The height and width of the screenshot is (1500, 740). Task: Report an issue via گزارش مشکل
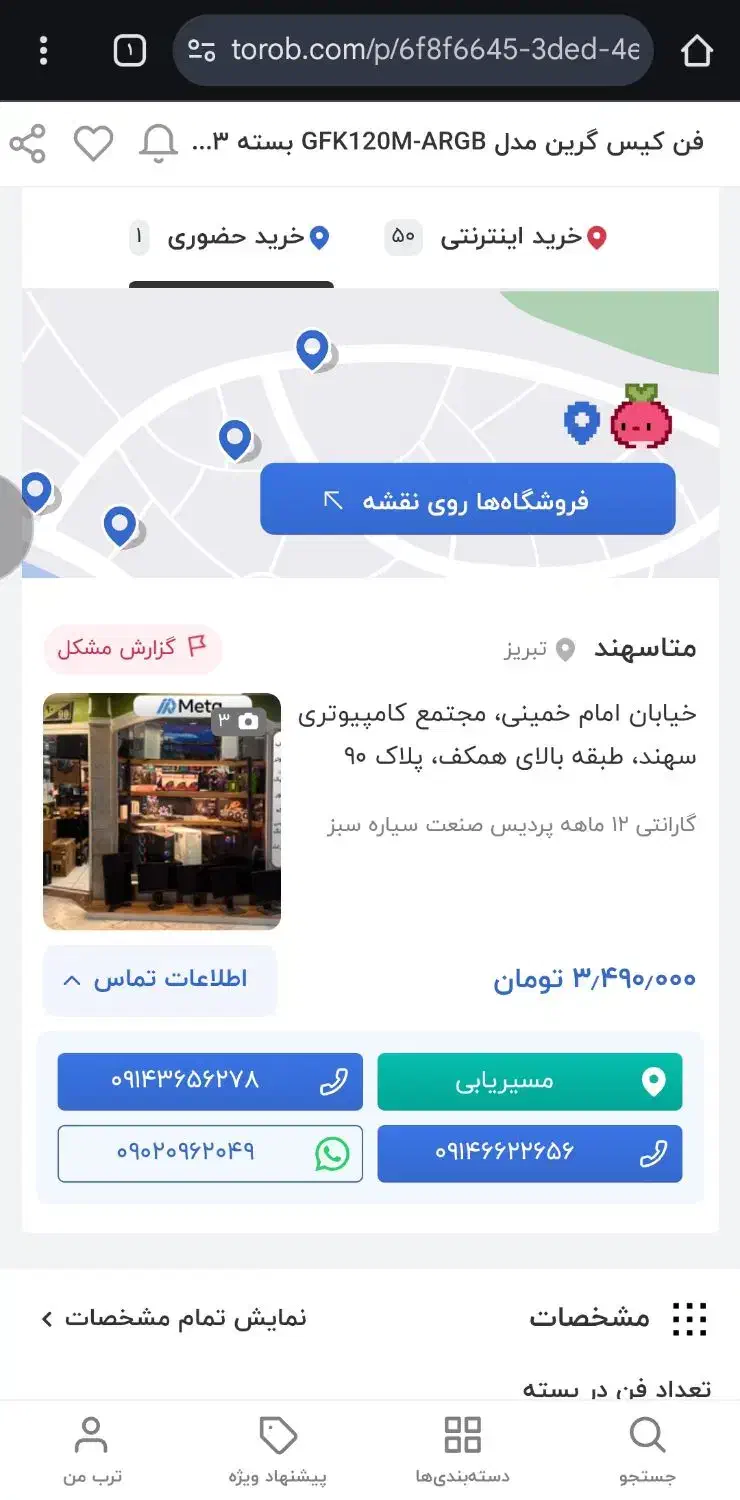133,649
